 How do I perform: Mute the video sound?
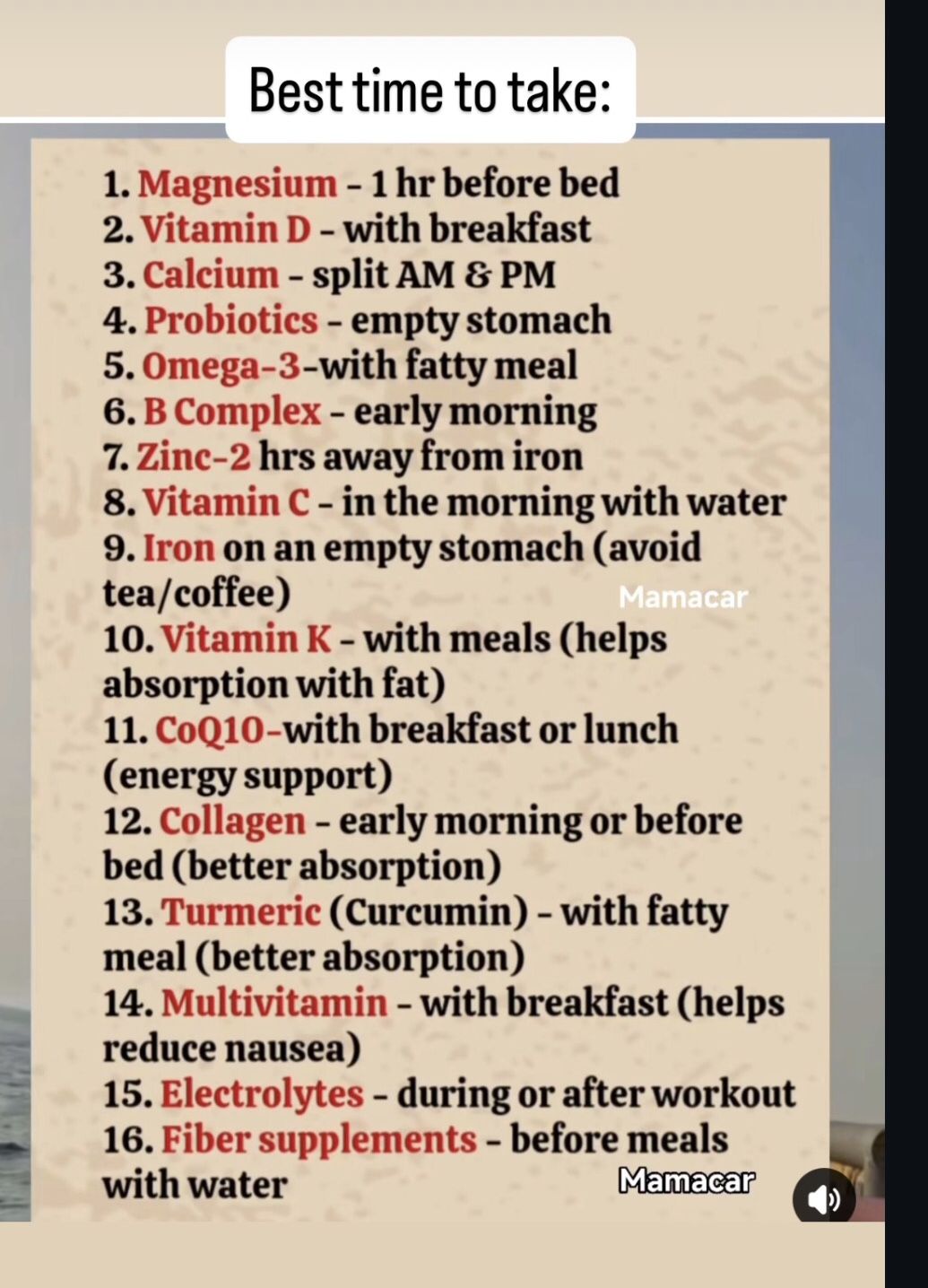point(823,1198)
